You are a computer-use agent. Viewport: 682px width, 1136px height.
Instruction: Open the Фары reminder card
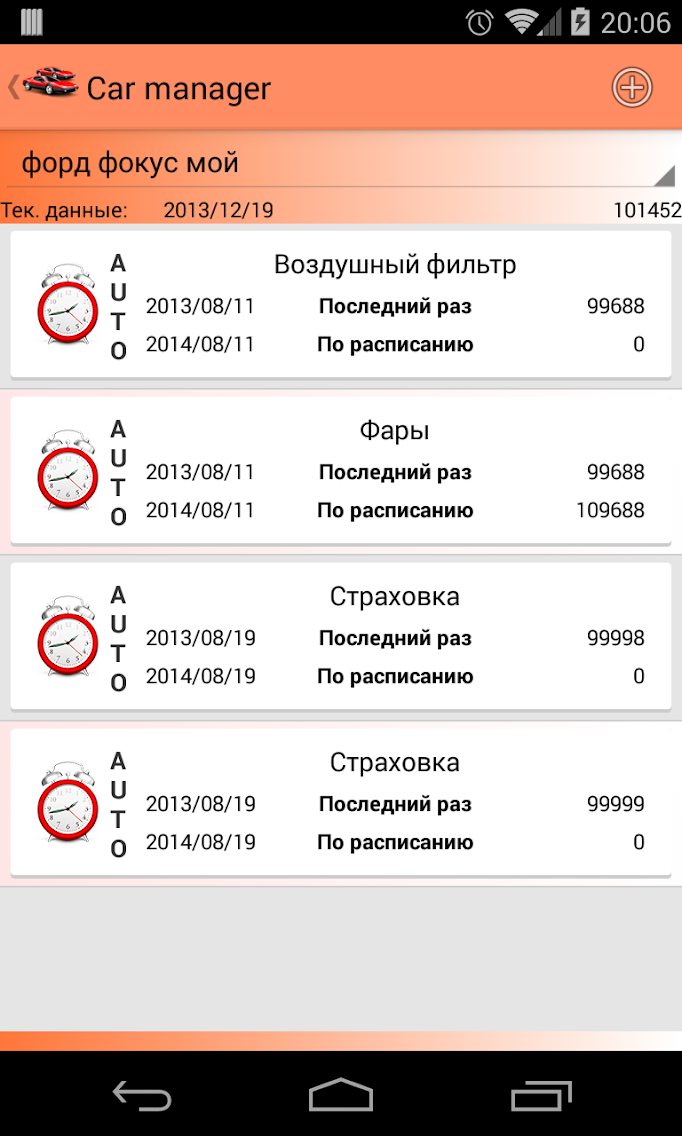click(x=340, y=471)
